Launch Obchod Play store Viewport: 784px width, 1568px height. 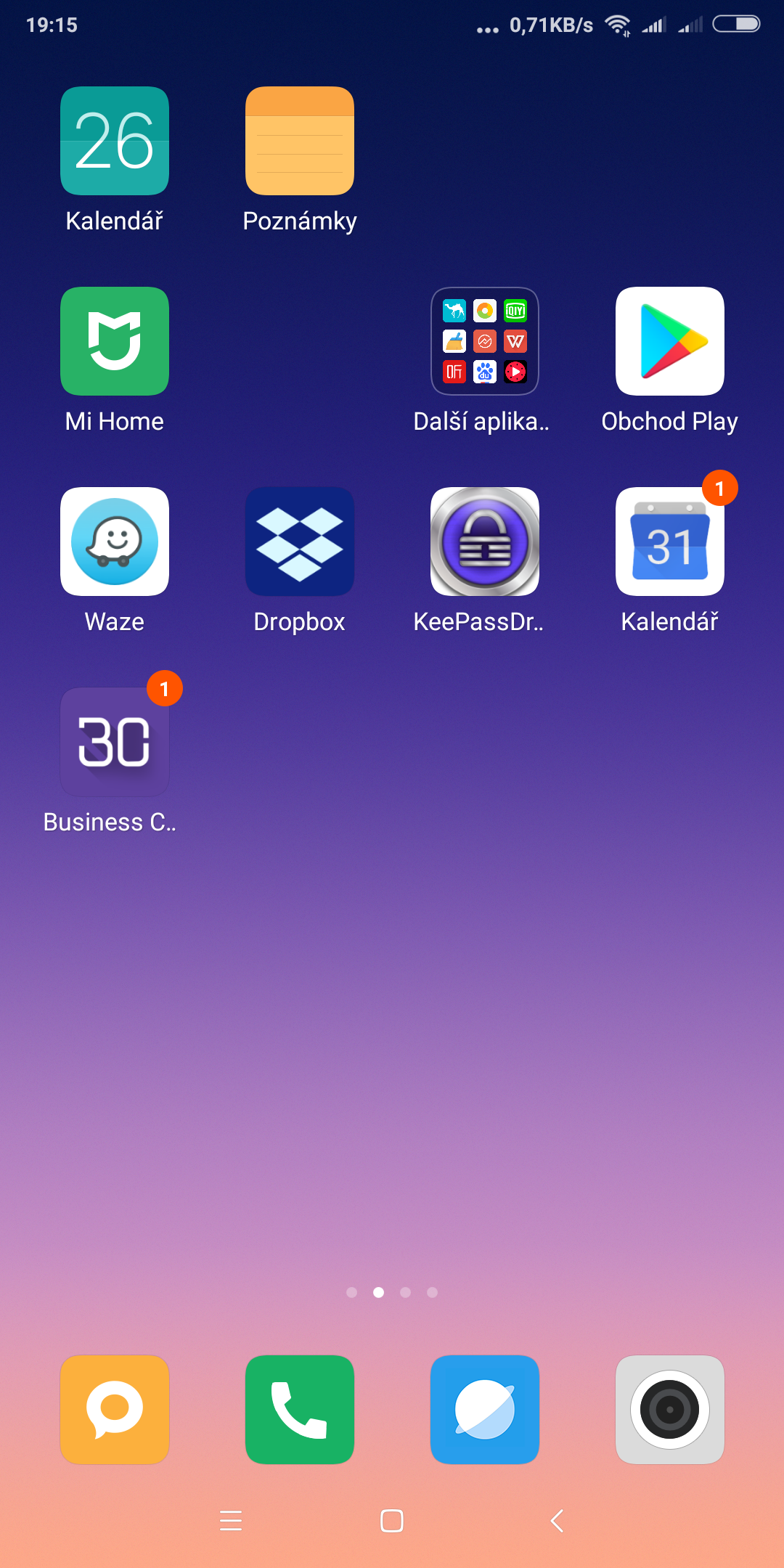click(x=670, y=341)
